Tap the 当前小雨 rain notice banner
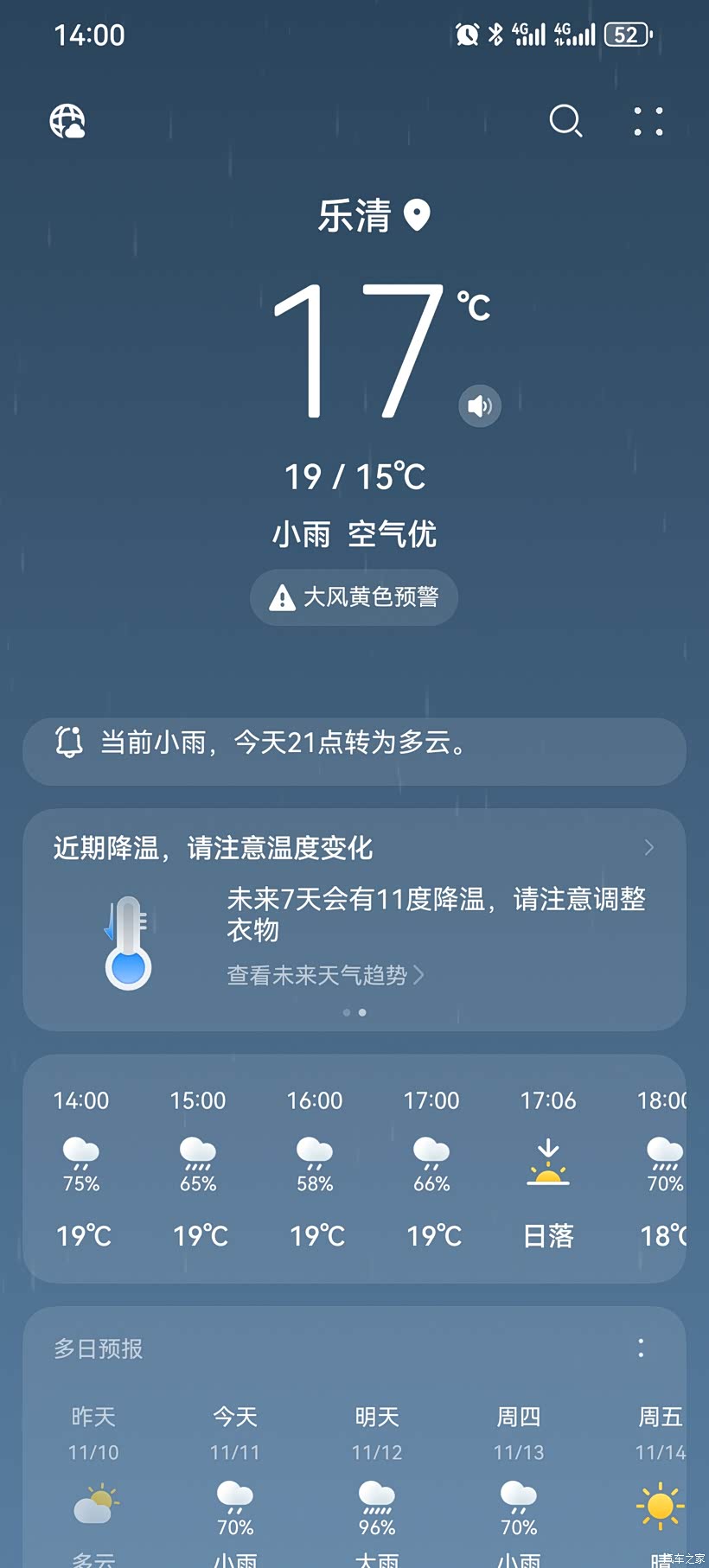This screenshot has height=1568, width=709. tap(354, 743)
